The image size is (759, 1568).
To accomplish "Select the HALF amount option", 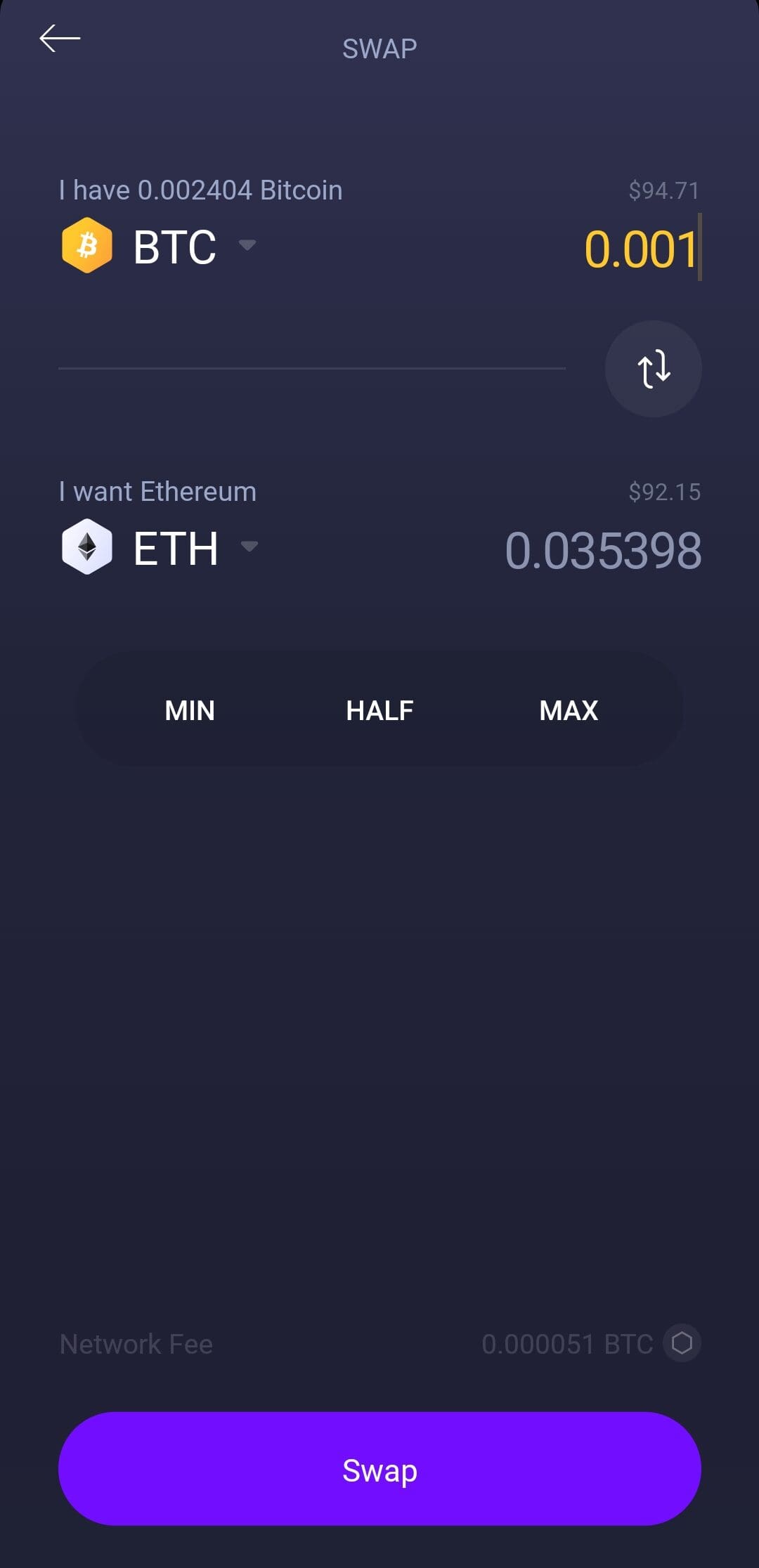I will coord(379,710).
